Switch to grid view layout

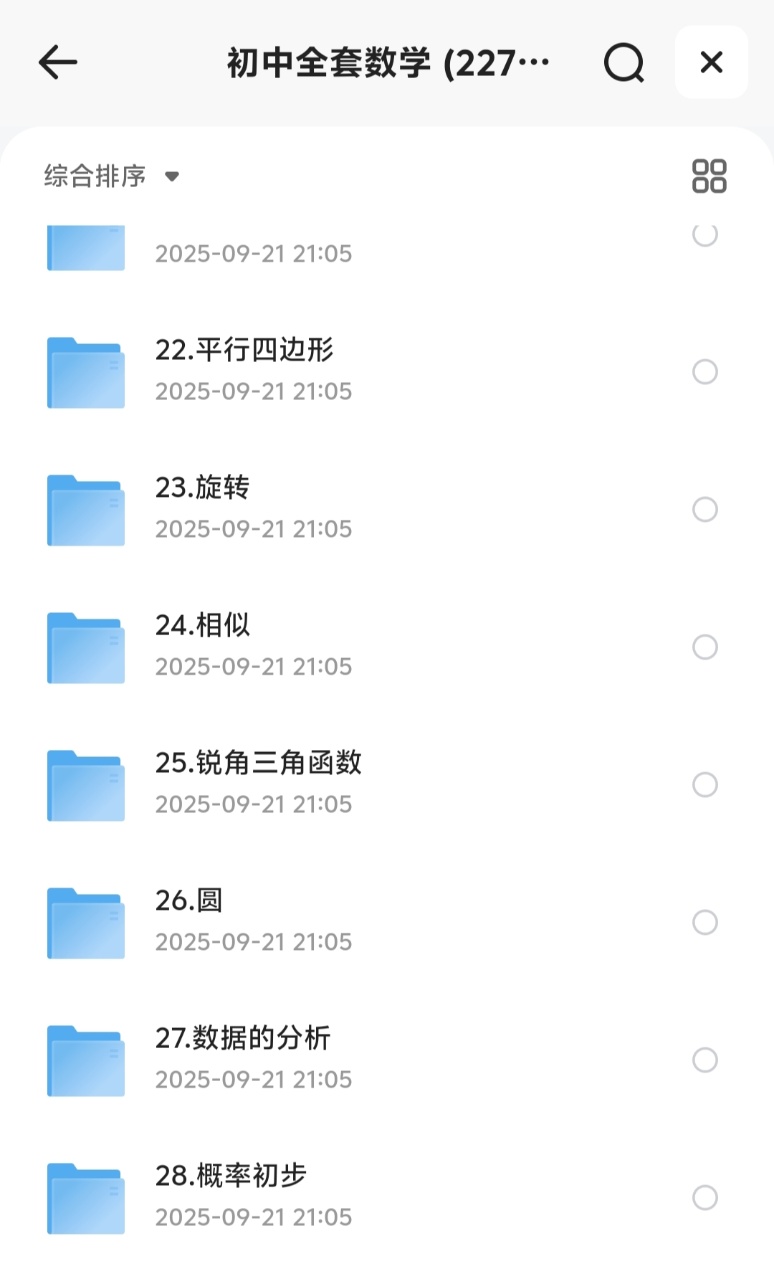(x=710, y=175)
